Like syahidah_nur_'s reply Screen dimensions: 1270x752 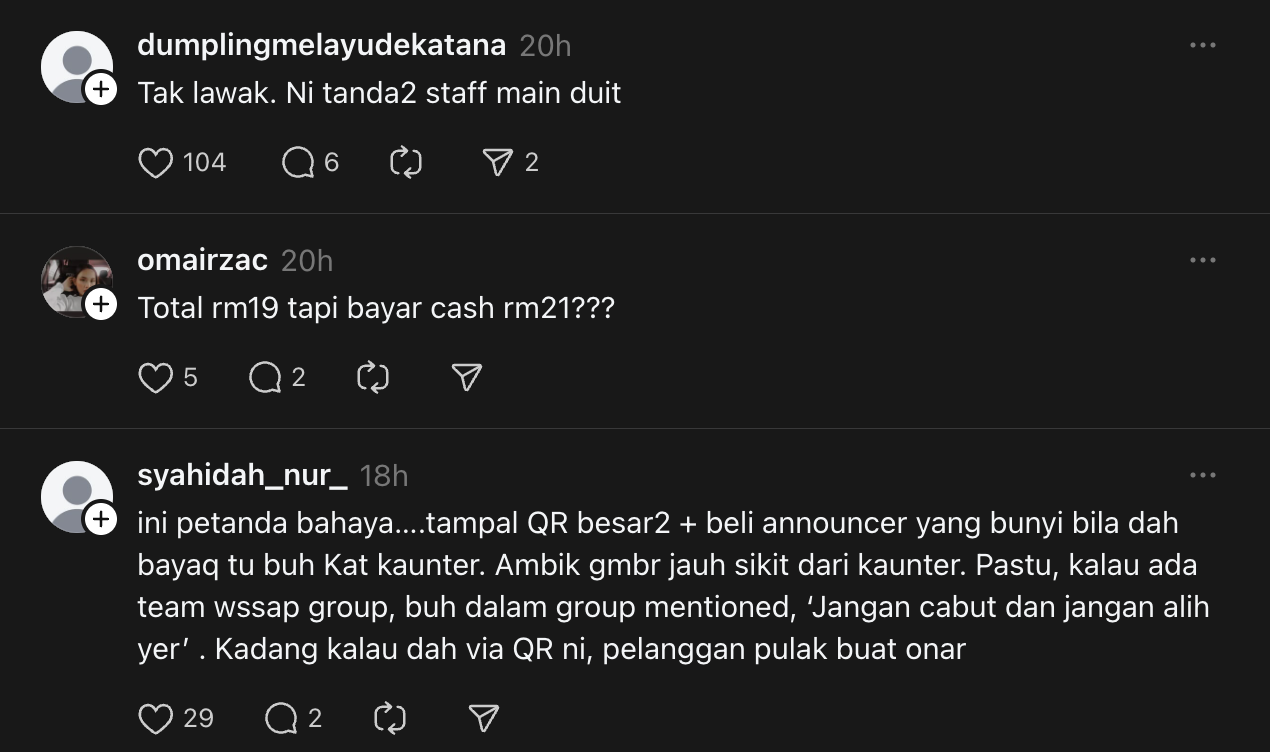click(x=156, y=718)
